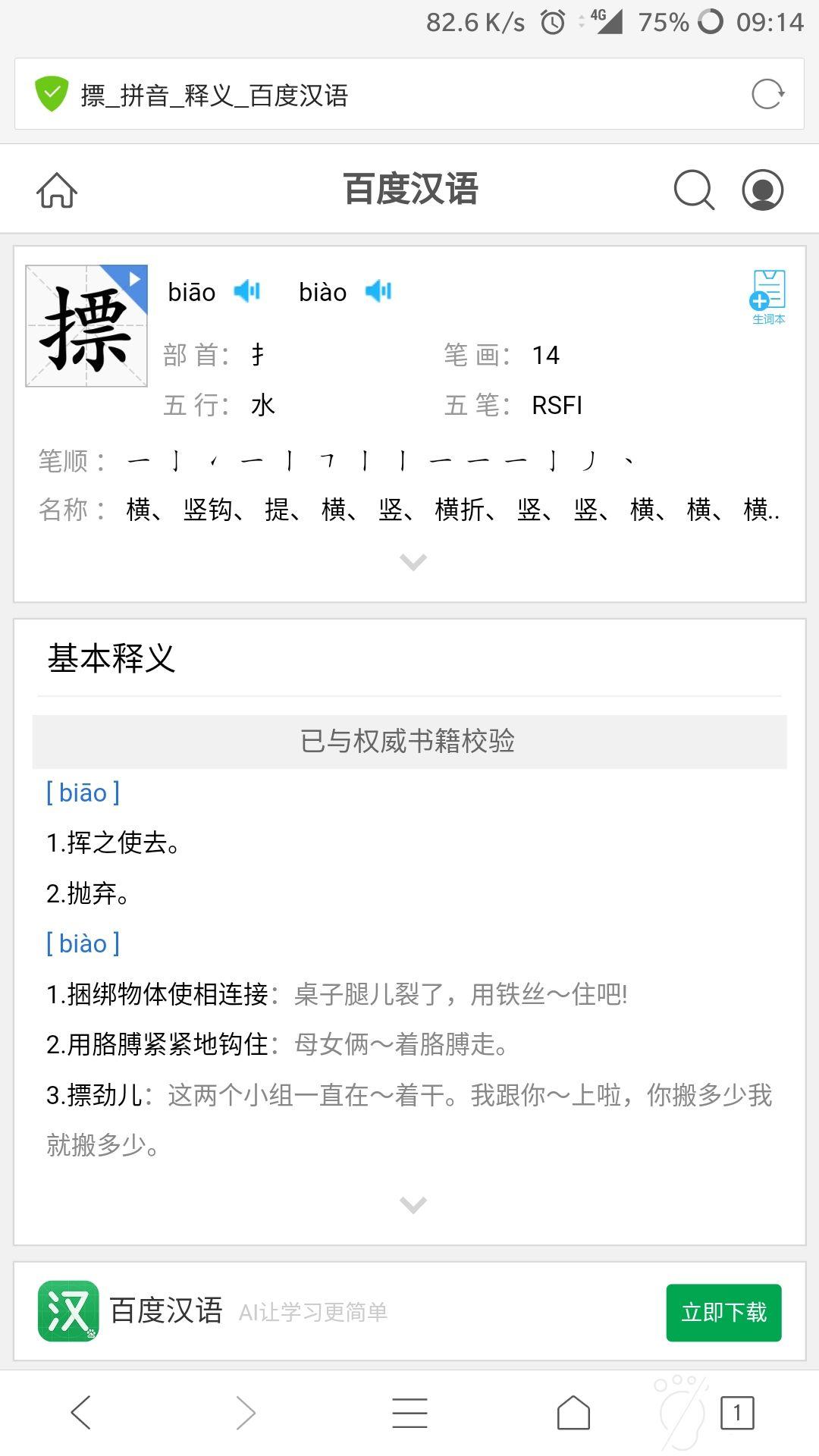Image resolution: width=819 pixels, height=1456 pixels.
Task: Play the biāo pronunciation audio
Action: point(246,291)
